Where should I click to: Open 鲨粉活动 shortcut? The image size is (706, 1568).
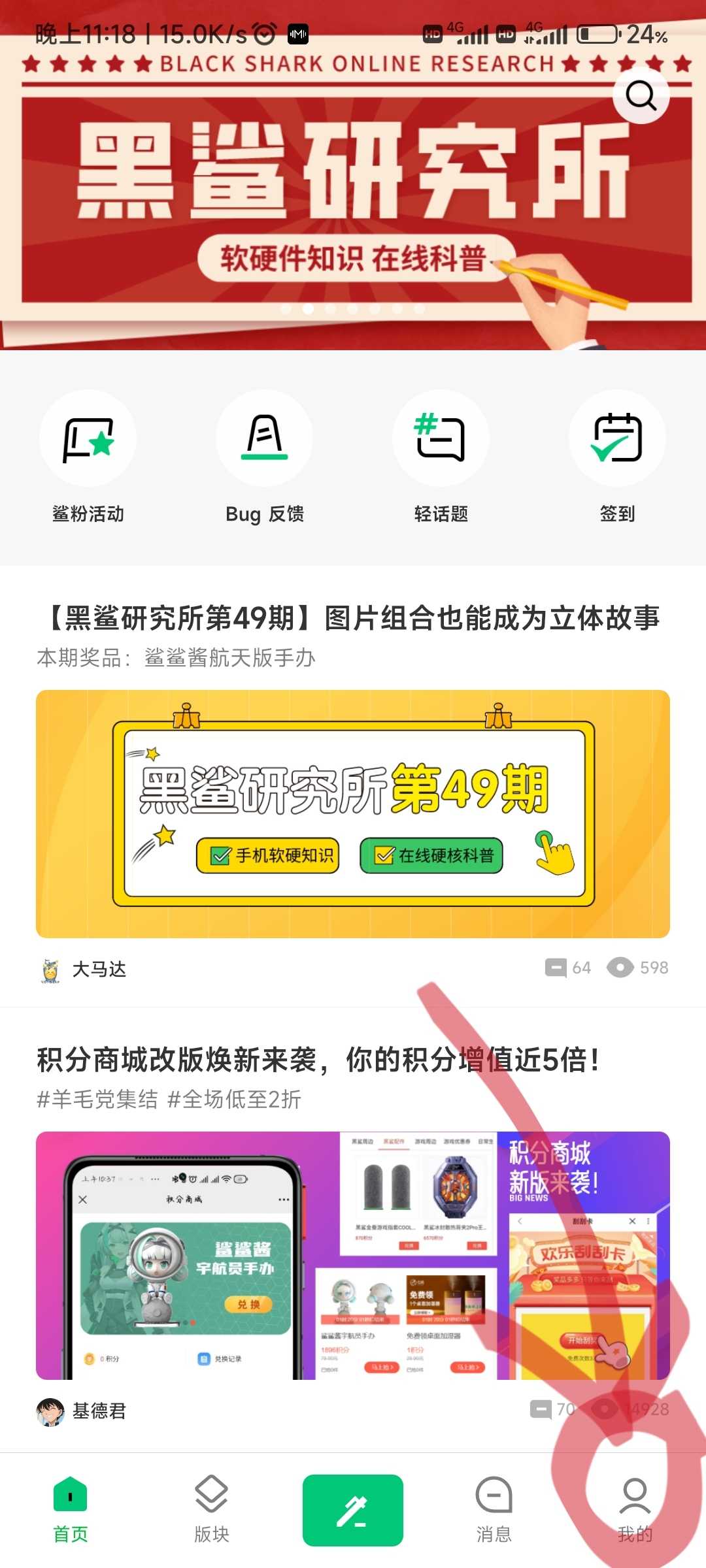point(88,457)
